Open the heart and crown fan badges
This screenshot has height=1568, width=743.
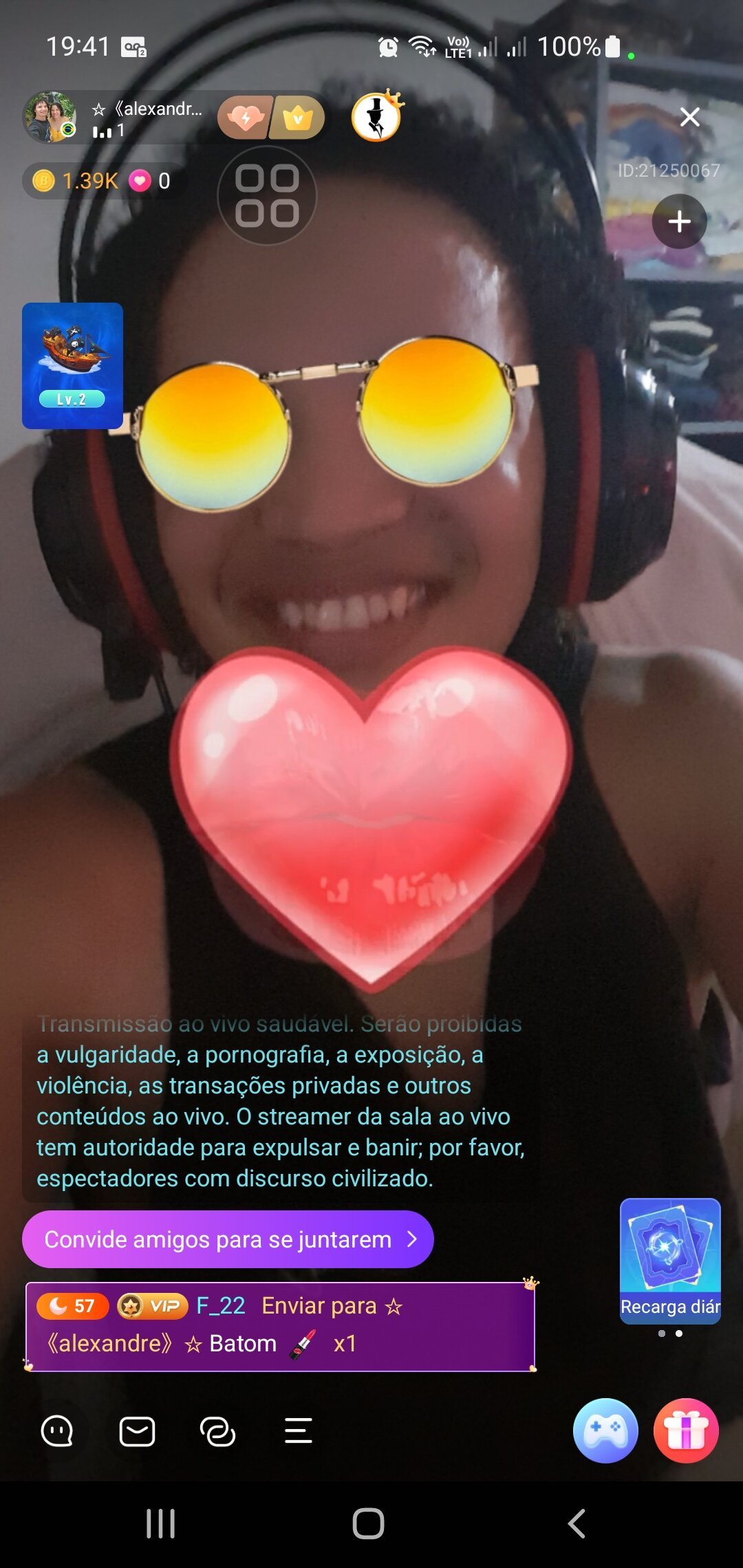[x=271, y=118]
